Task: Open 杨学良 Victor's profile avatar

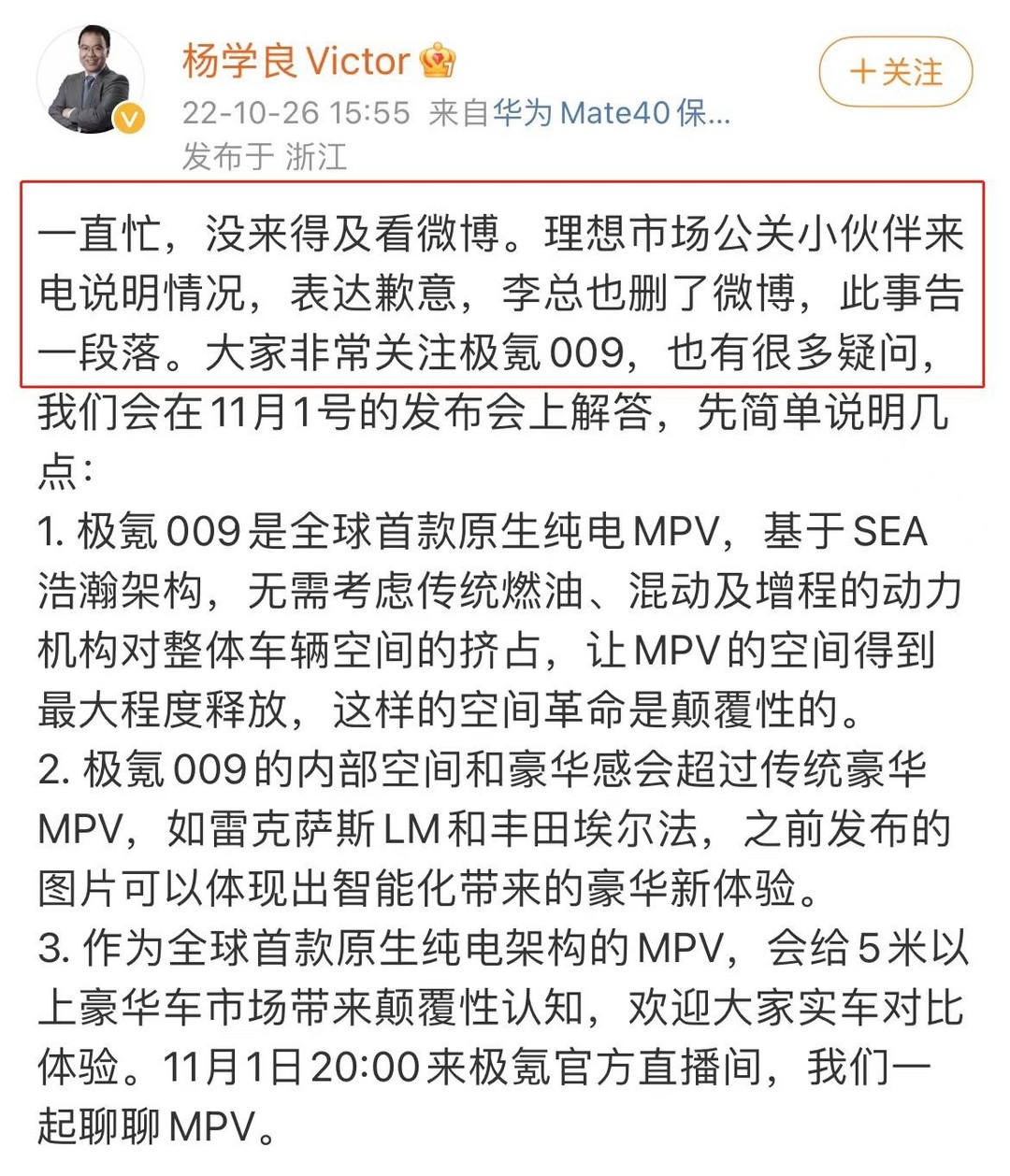Action: coord(91,80)
